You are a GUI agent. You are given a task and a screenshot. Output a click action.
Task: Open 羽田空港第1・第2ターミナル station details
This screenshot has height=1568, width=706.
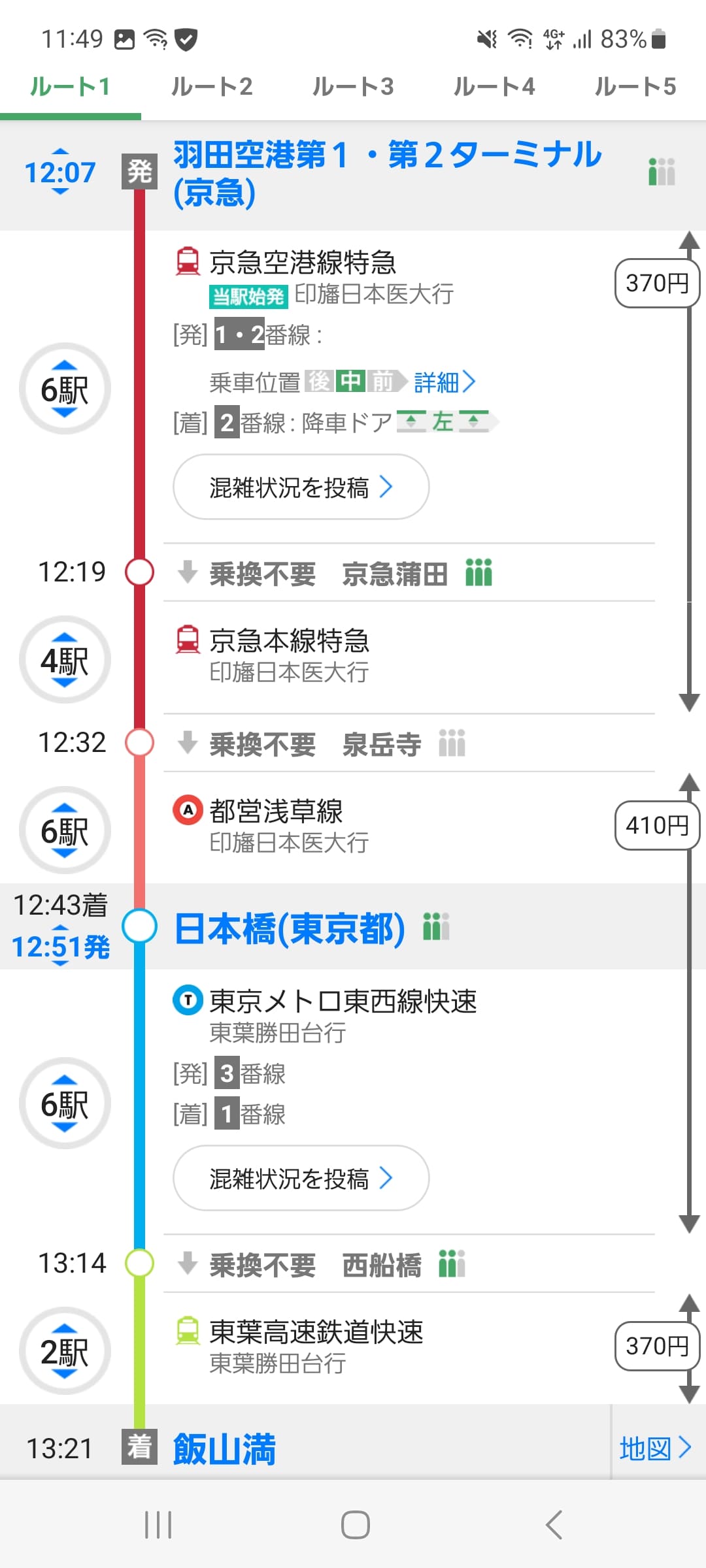(x=387, y=173)
